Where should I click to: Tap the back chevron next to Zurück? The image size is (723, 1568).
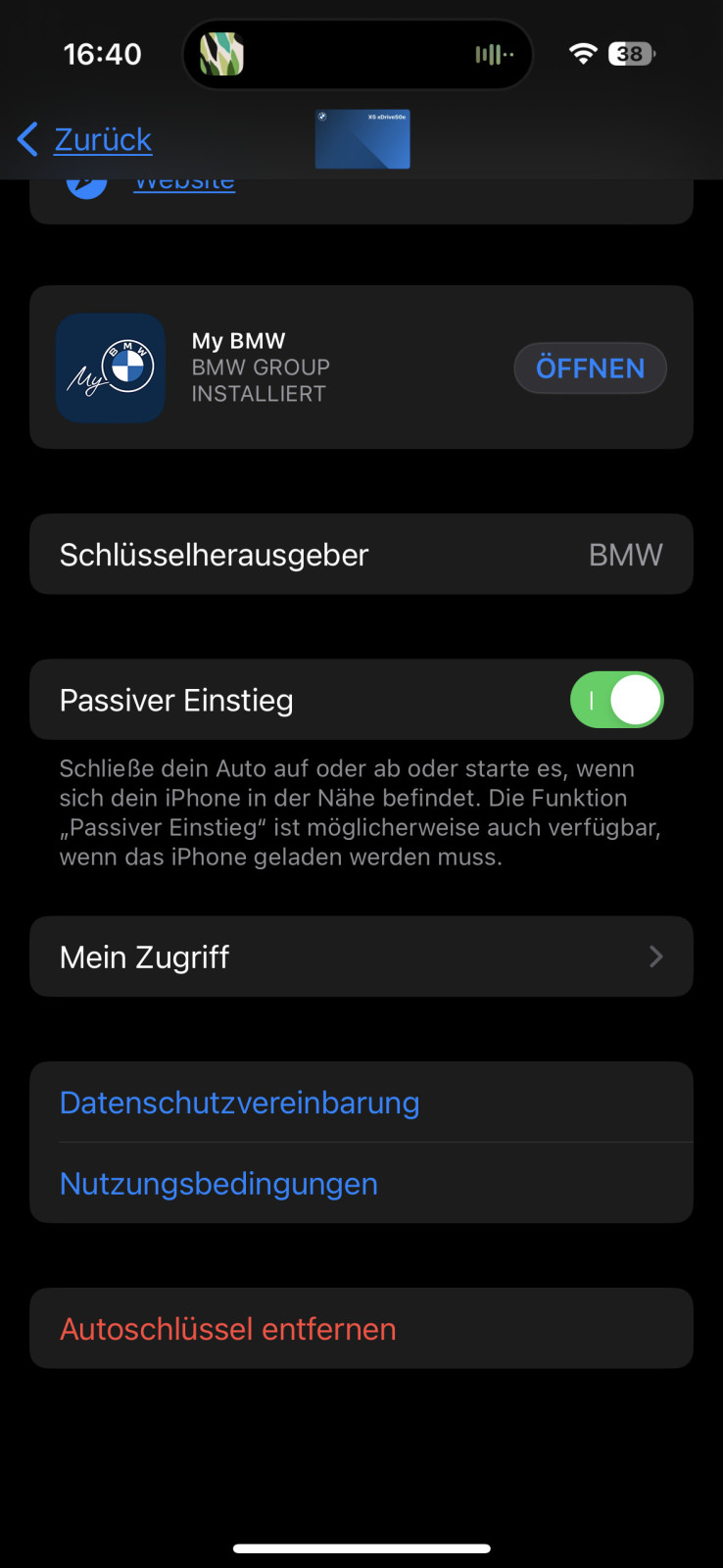pos(25,139)
